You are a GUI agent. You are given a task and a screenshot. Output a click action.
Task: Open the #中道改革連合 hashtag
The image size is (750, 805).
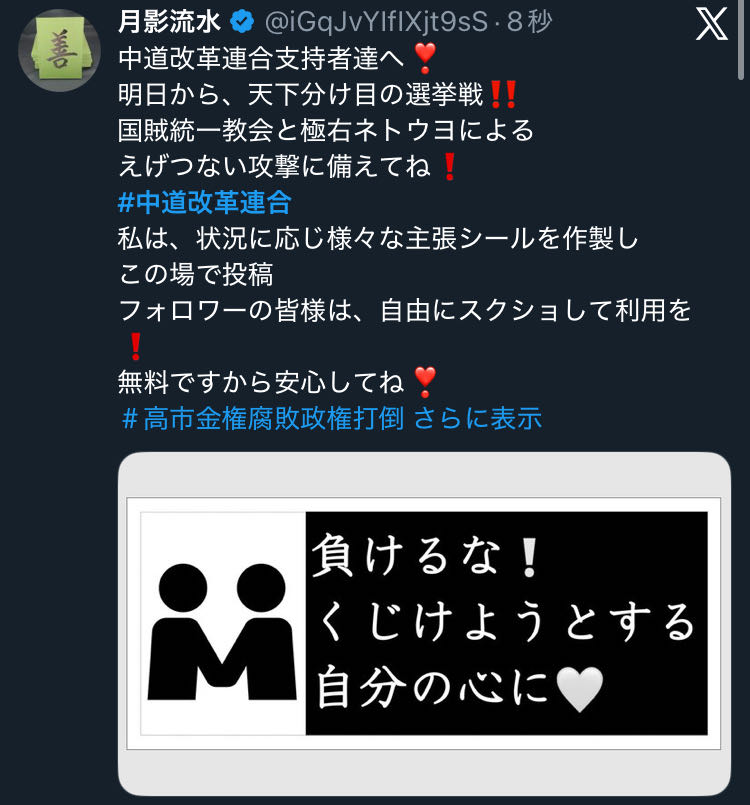click(x=204, y=203)
